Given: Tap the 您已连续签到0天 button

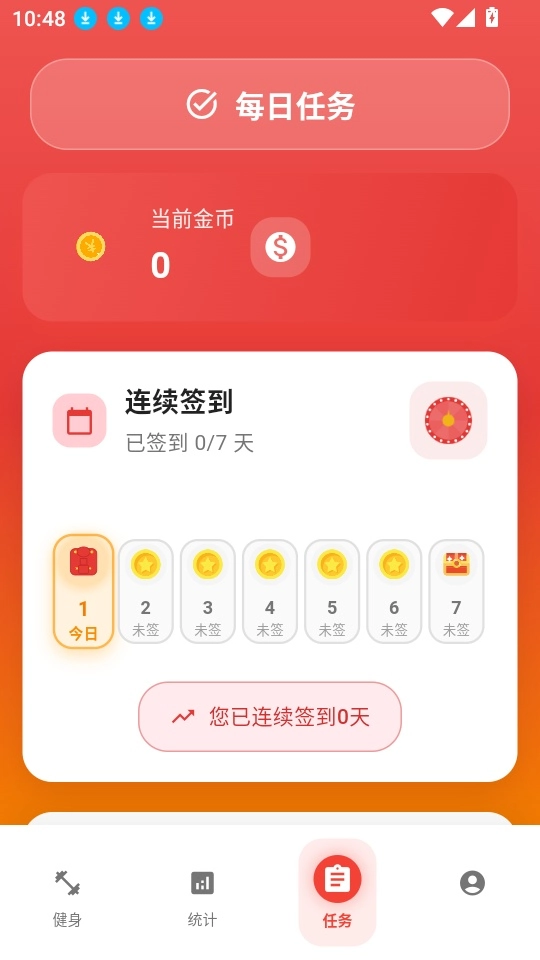Looking at the screenshot, I should 270,716.
